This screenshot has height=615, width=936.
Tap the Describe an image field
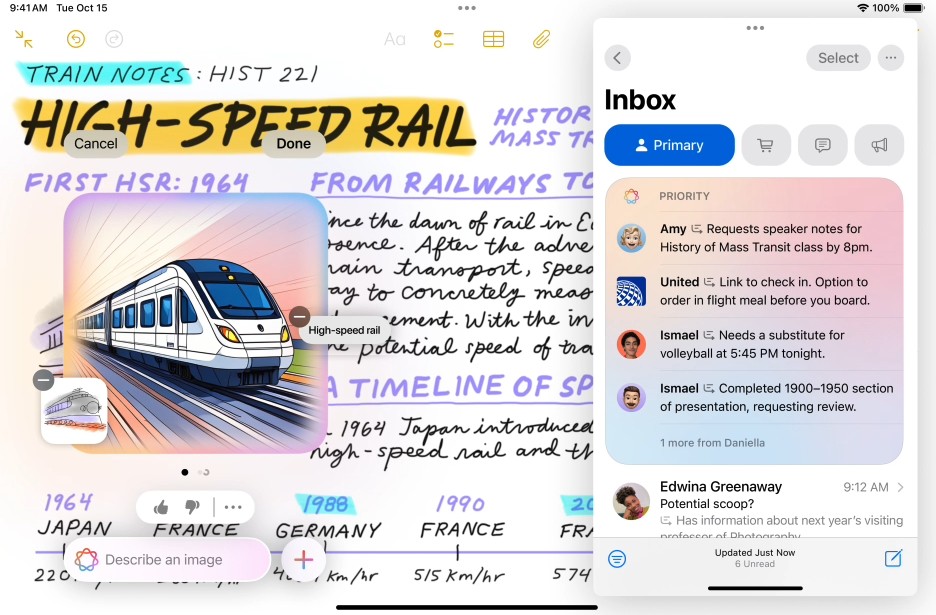point(165,560)
